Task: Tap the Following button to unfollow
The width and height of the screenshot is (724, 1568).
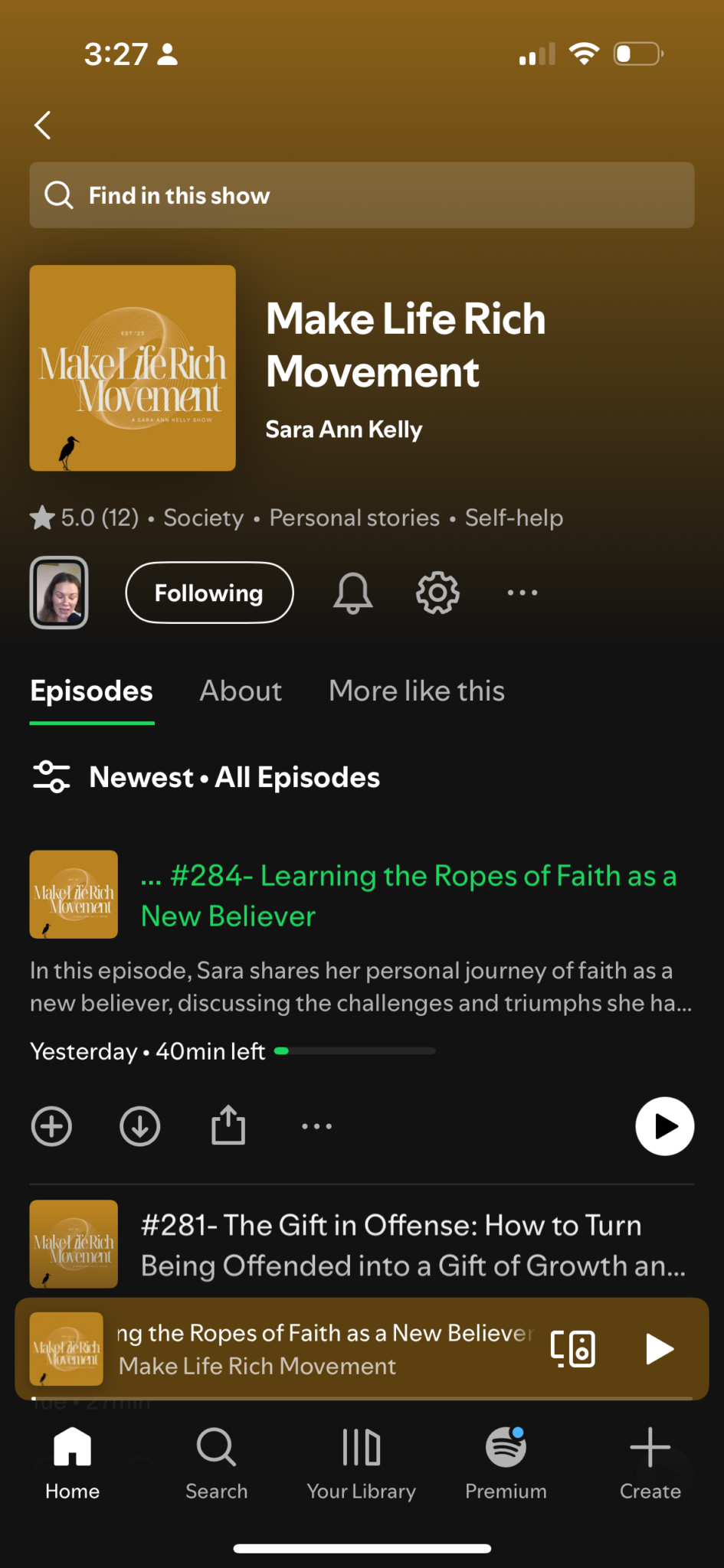Action: tap(209, 593)
